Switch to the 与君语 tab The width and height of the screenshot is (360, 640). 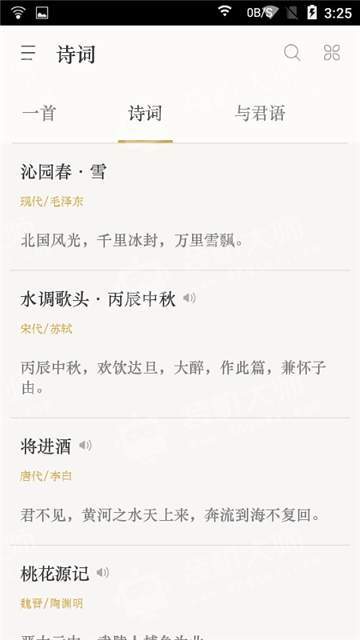pos(260,113)
